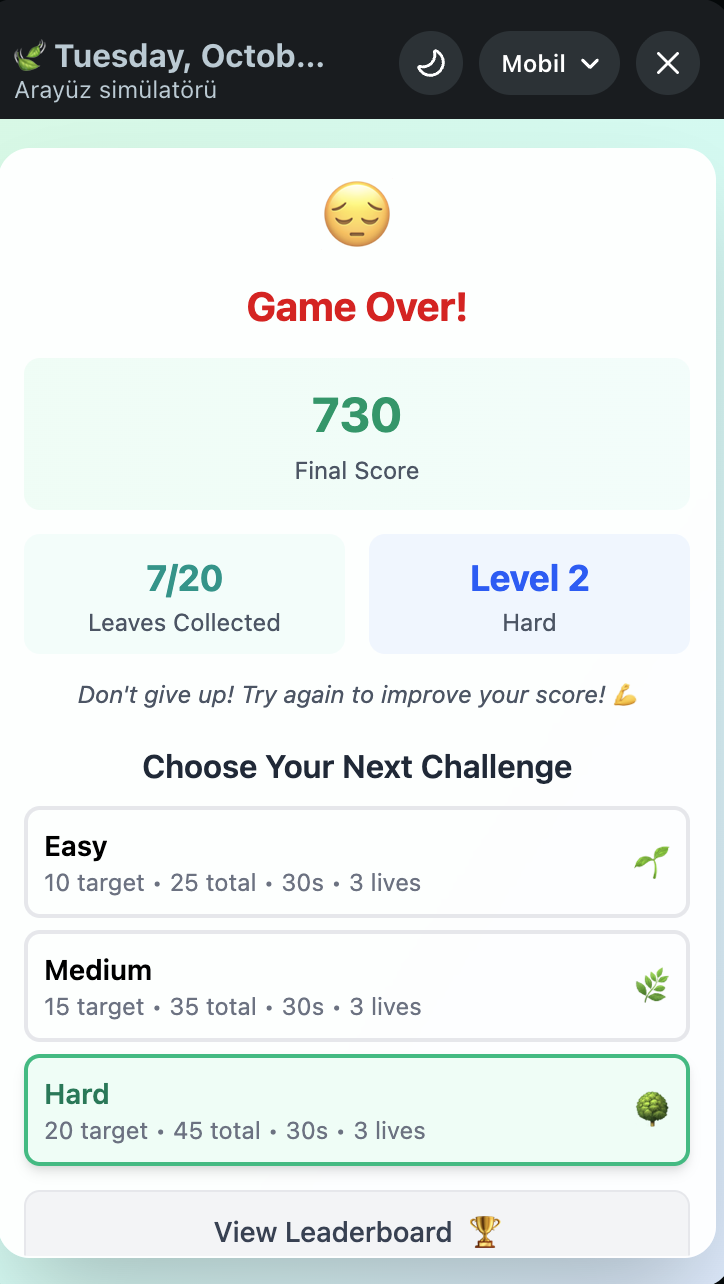This screenshot has width=724, height=1284.
Task: Toggle dark mode with the moon icon
Action: point(430,63)
